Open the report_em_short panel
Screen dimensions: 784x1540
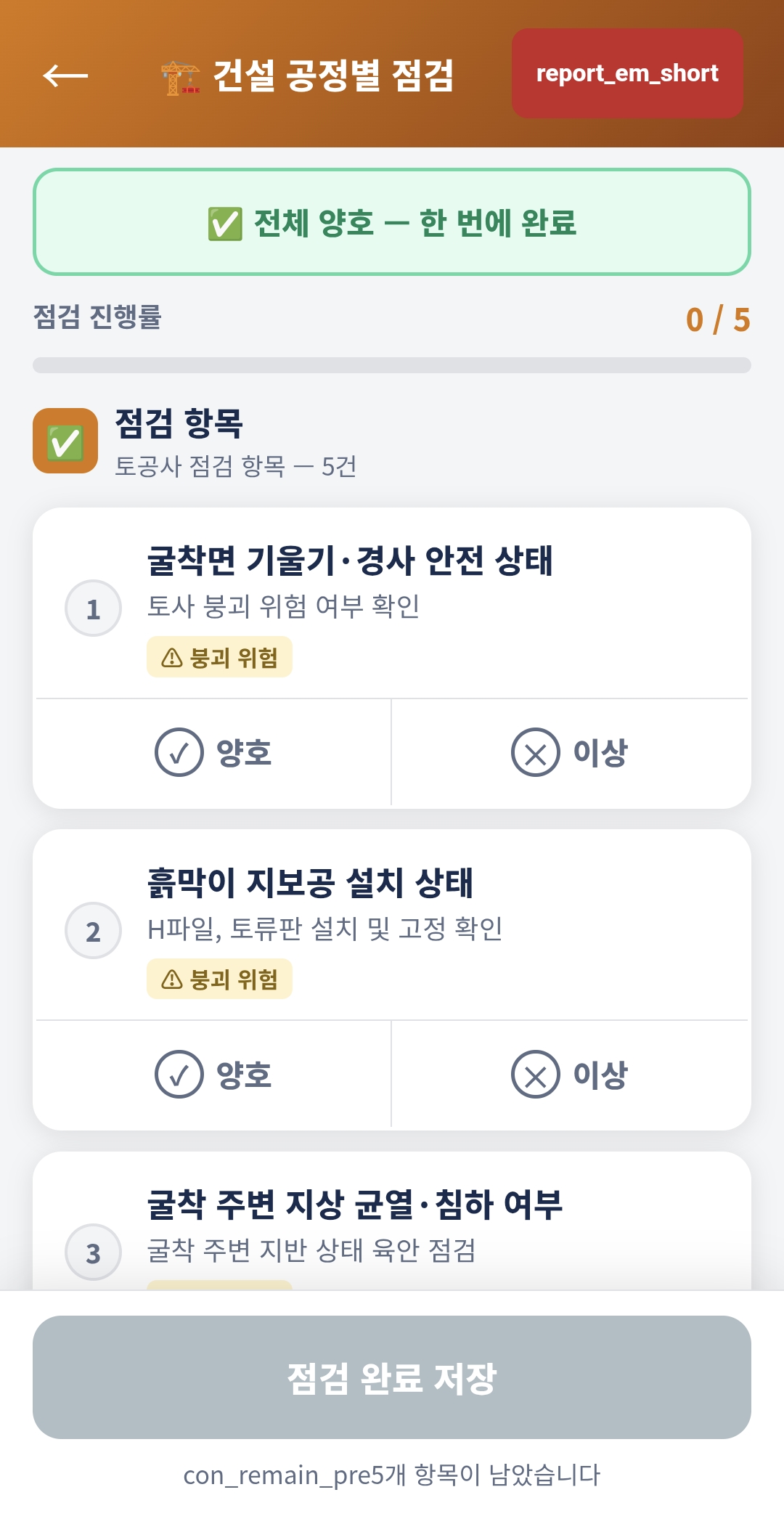coord(626,73)
